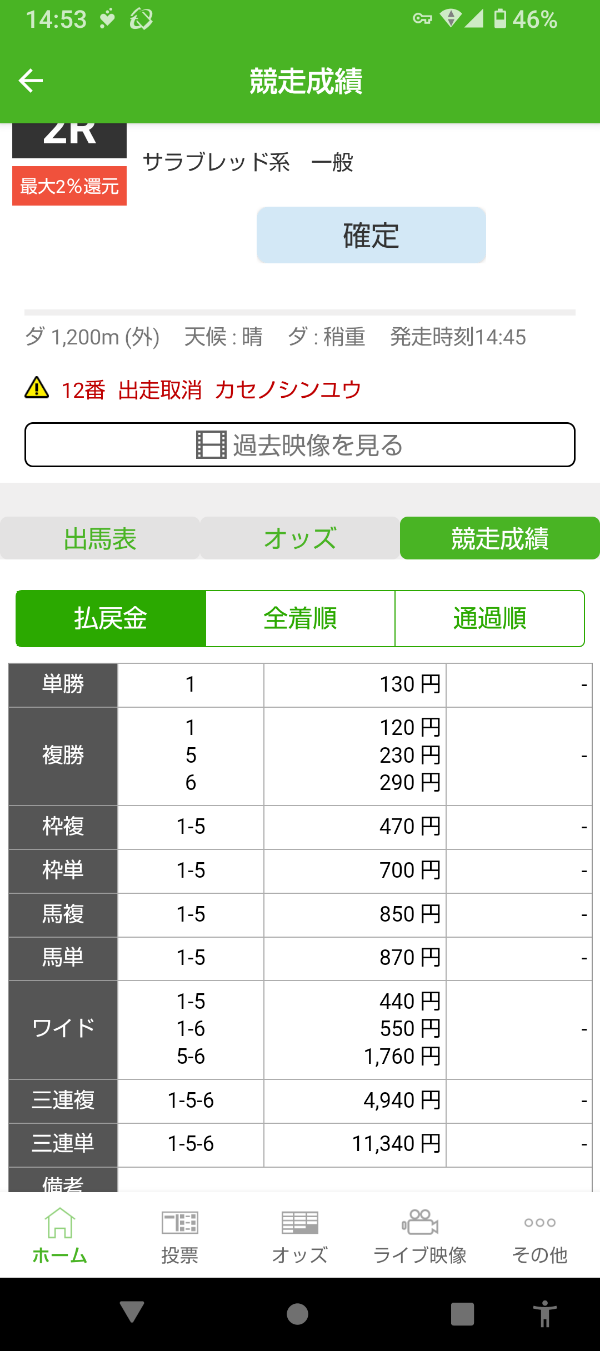This screenshot has height=1351, width=600.
Task: Open ライブ映像 live video tab
Action: pos(420,1236)
